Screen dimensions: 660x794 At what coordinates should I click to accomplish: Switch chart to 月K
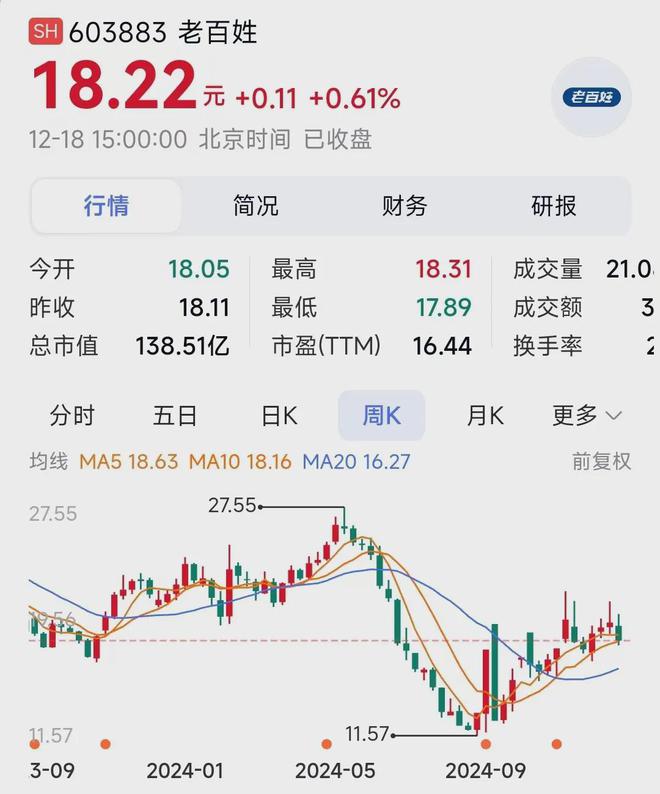[x=485, y=415]
